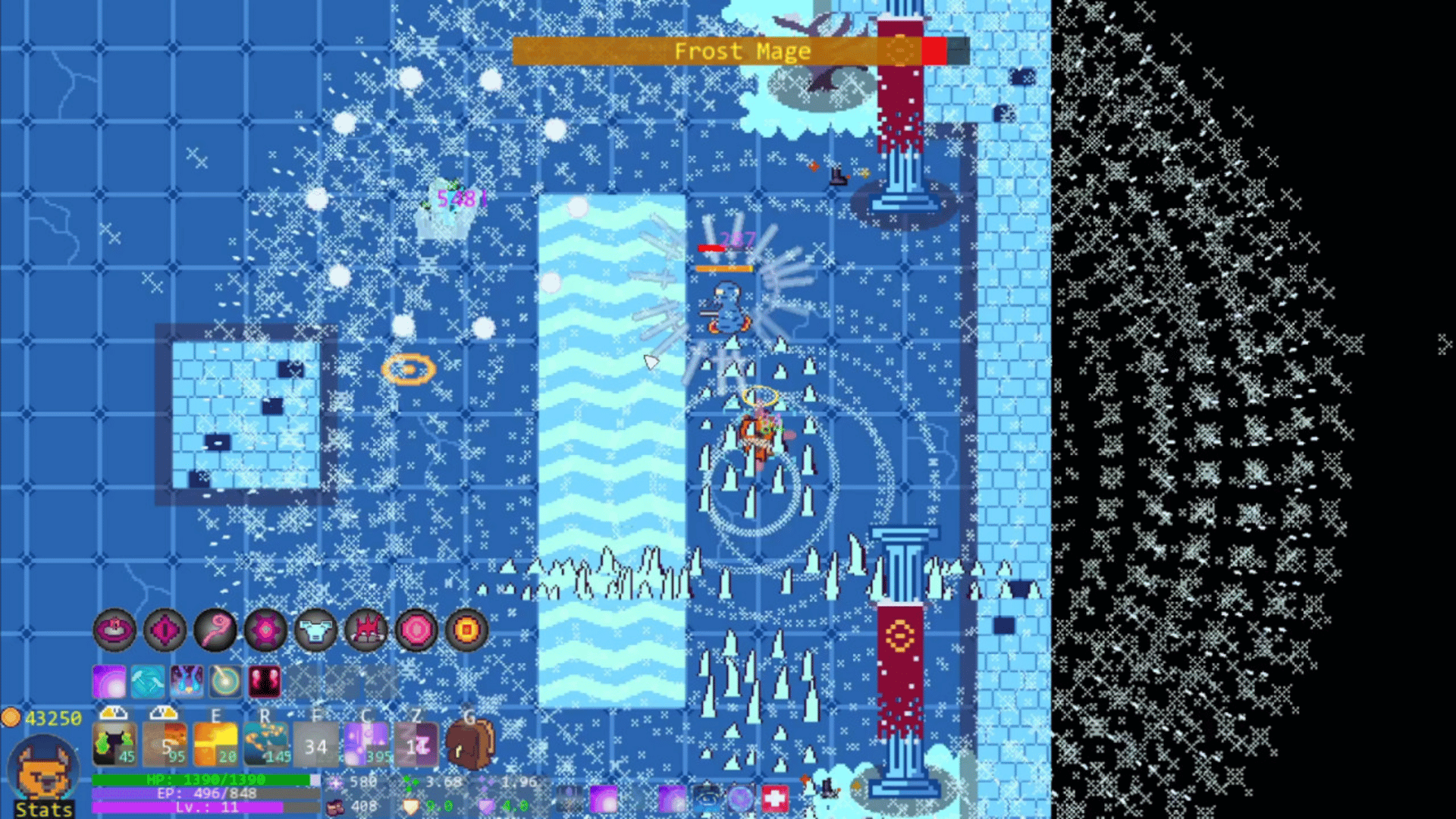Open the backpack inventory (G)
Viewport: 1456px width, 819px height.
(x=469, y=745)
